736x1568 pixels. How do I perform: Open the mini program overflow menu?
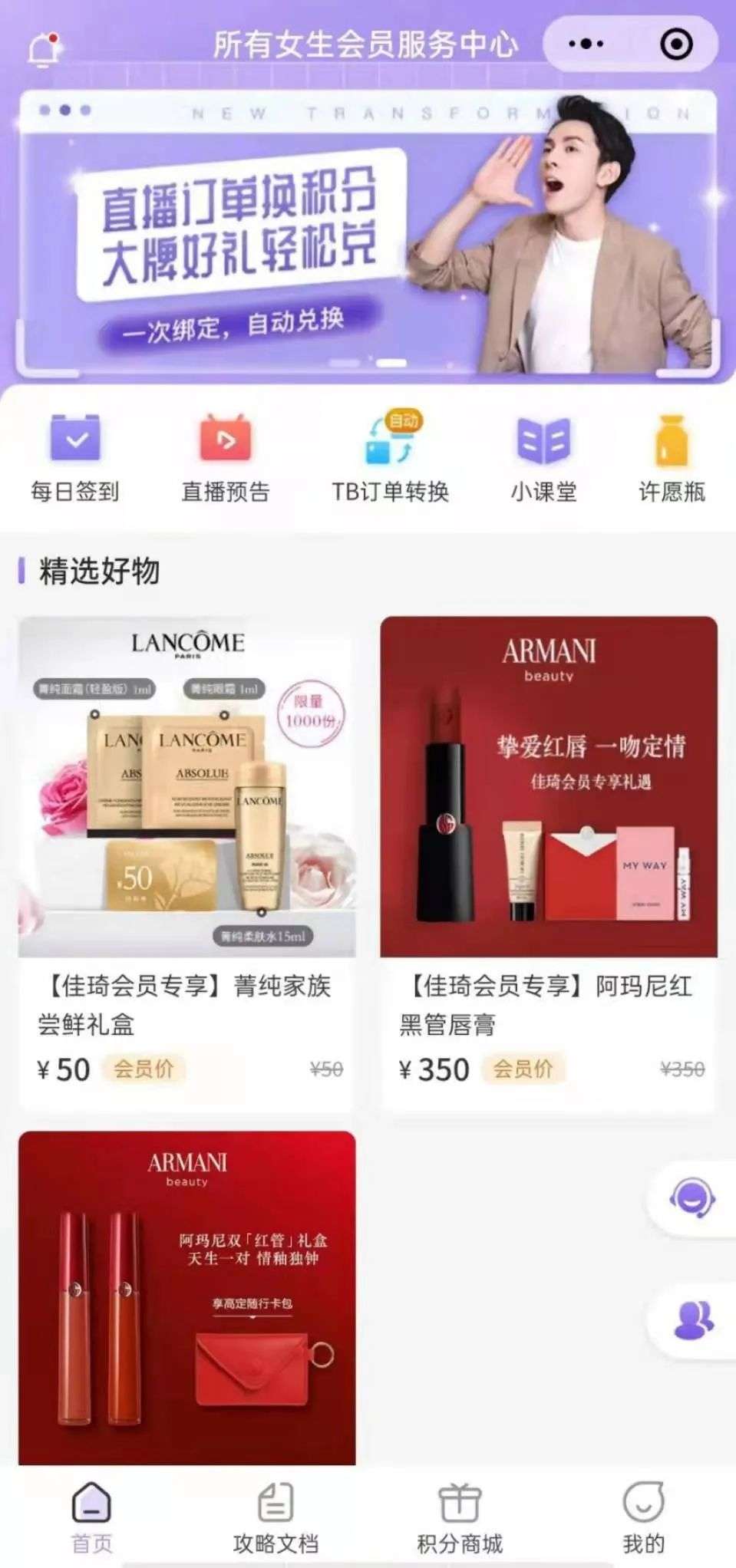coord(586,44)
